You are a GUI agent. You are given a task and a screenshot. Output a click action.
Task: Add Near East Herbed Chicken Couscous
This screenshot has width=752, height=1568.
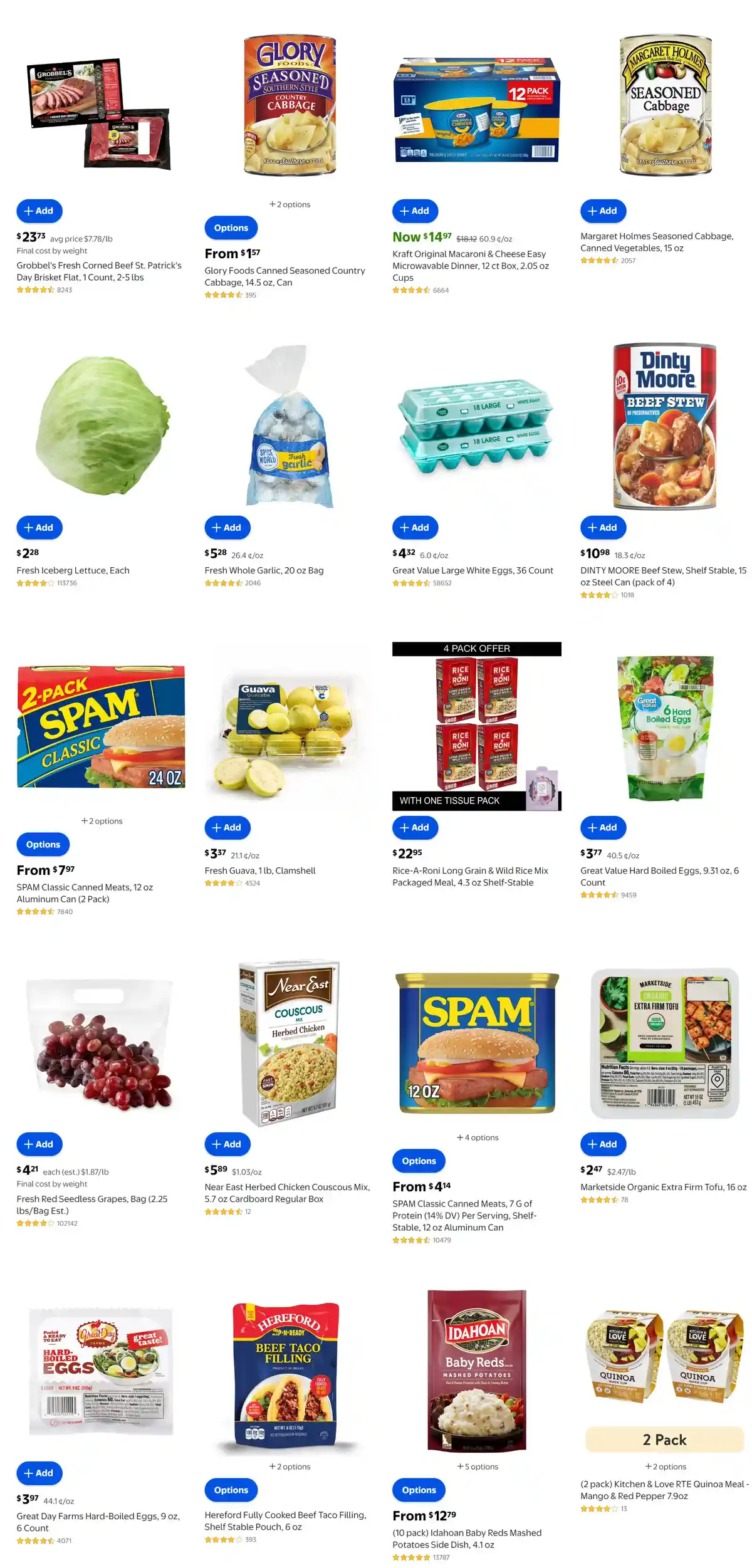[227, 1144]
